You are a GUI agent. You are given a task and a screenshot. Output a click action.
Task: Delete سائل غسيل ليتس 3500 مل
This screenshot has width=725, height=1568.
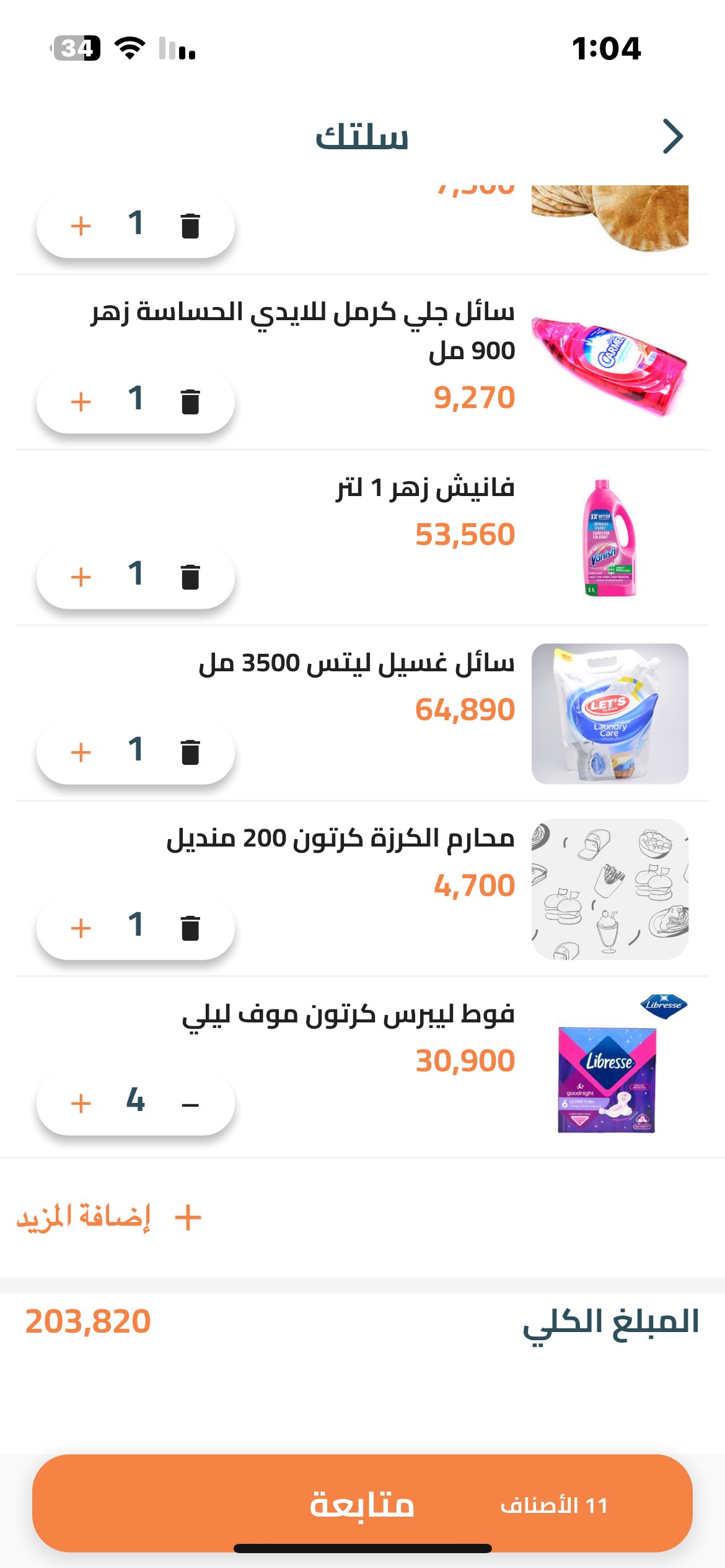(190, 752)
